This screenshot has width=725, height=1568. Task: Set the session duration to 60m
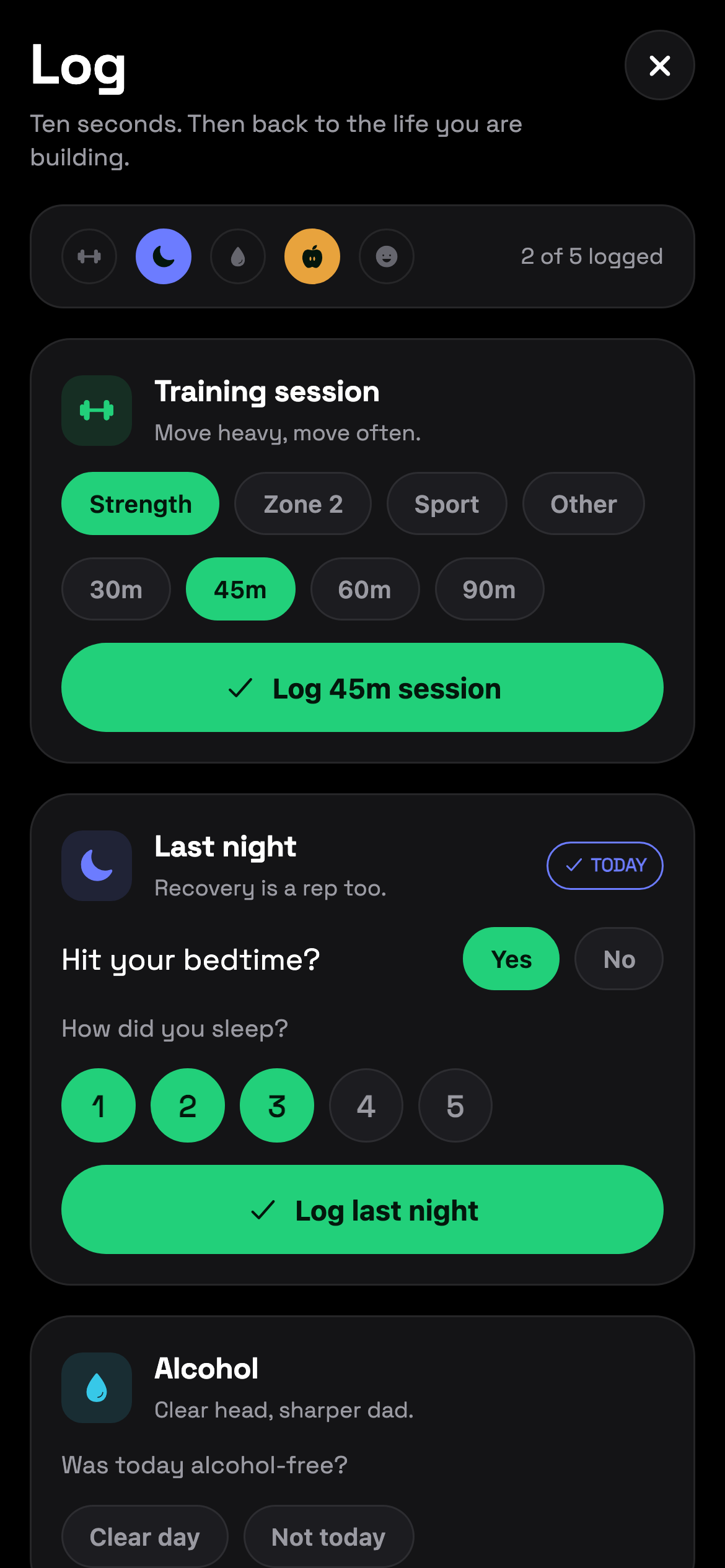(365, 589)
